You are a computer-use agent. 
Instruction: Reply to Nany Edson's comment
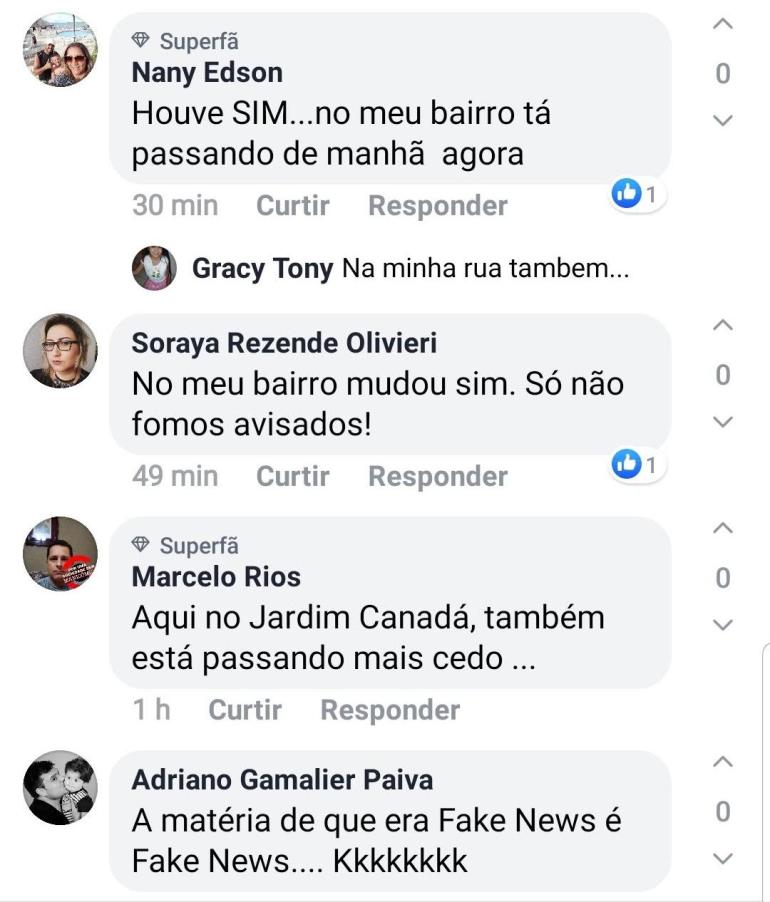pyautogui.click(x=437, y=206)
